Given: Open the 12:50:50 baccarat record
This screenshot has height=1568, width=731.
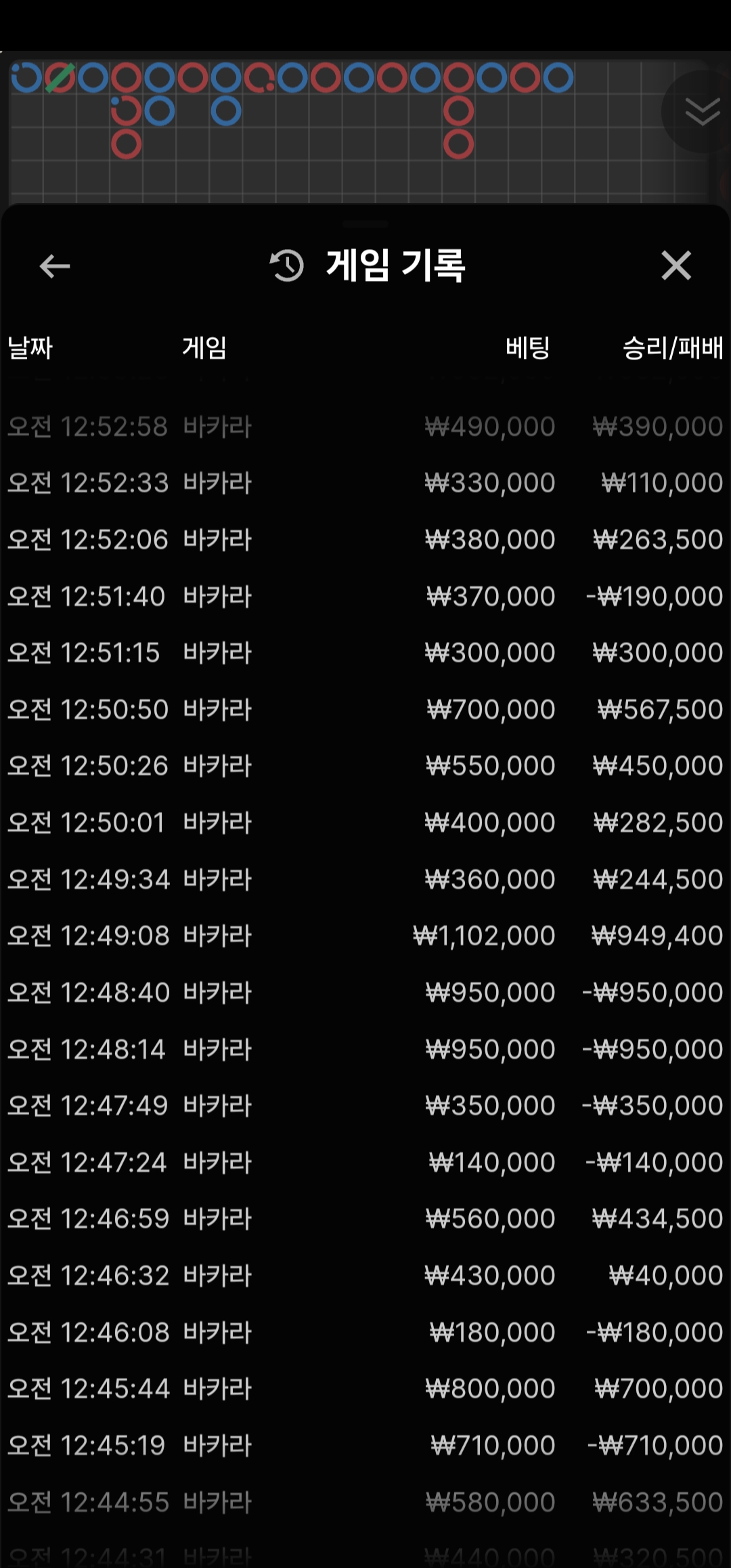Looking at the screenshot, I should click(365, 710).
